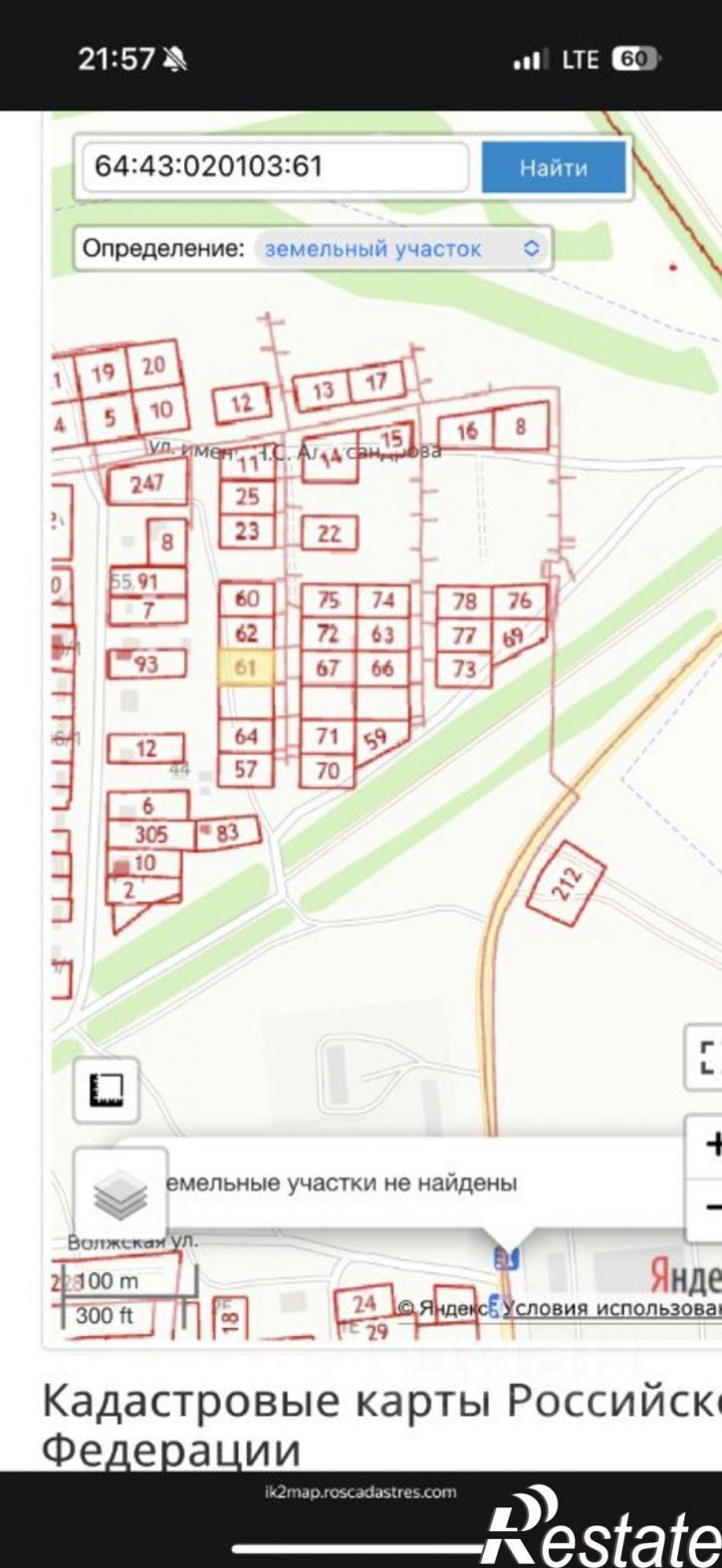Open the Условия использования link
The height and width of the screenshot is (1568, 722).
pos(609,1308)
